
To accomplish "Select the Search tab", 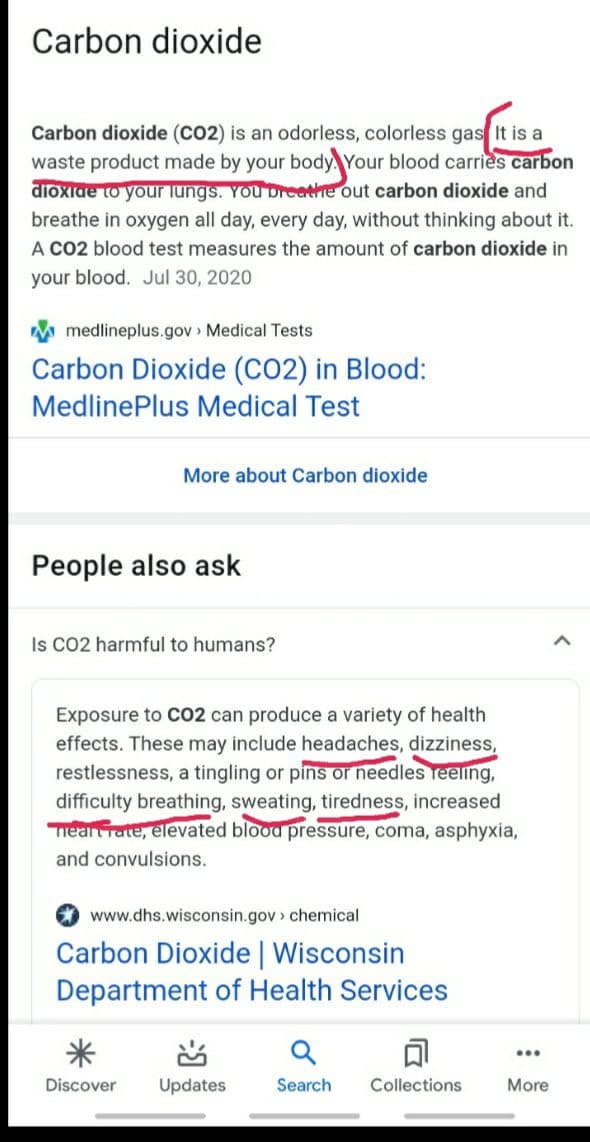I will point(304,1068).
